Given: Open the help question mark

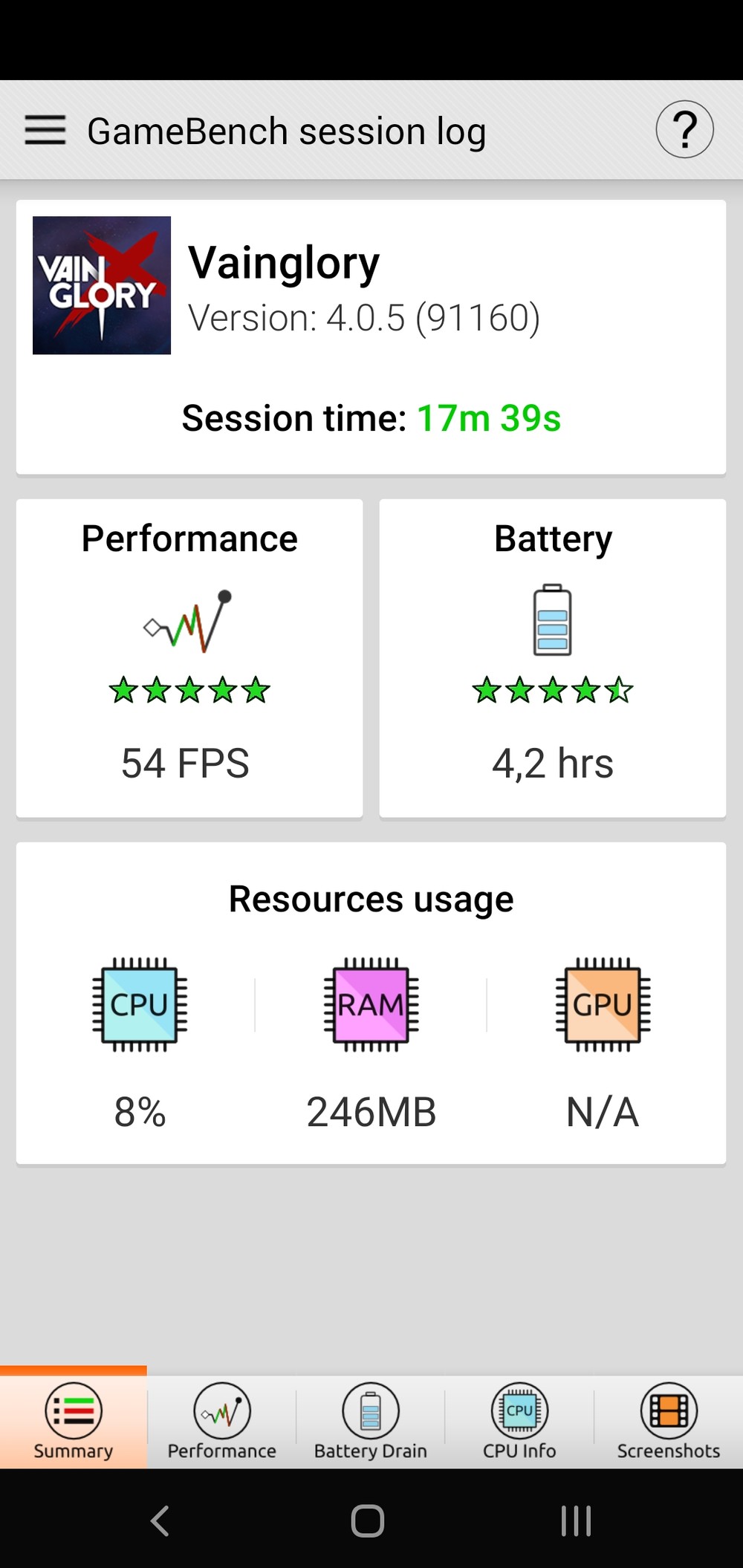Looking at the screenshot, I should (684, 130).
